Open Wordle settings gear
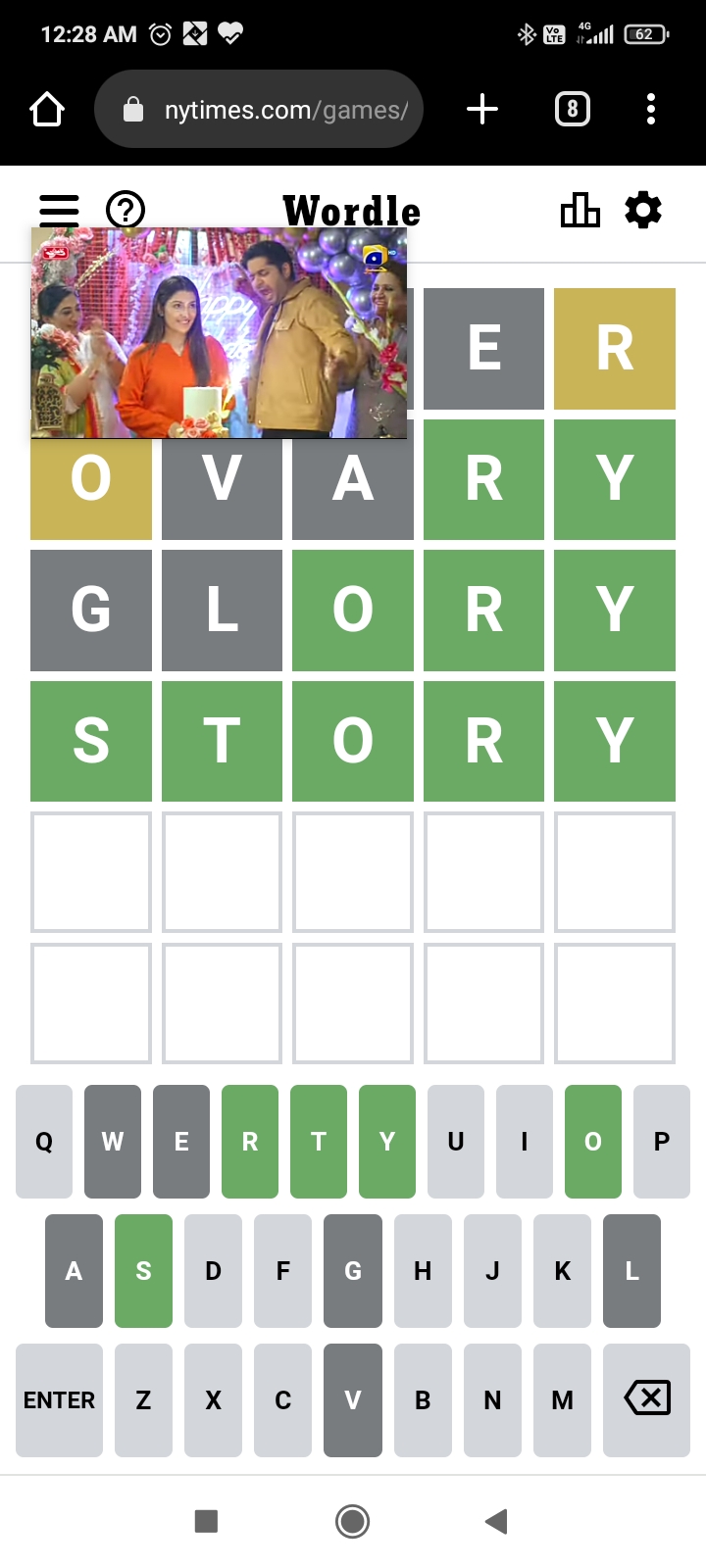Screen dimensions: 706x1568 [x=643, y=210]
